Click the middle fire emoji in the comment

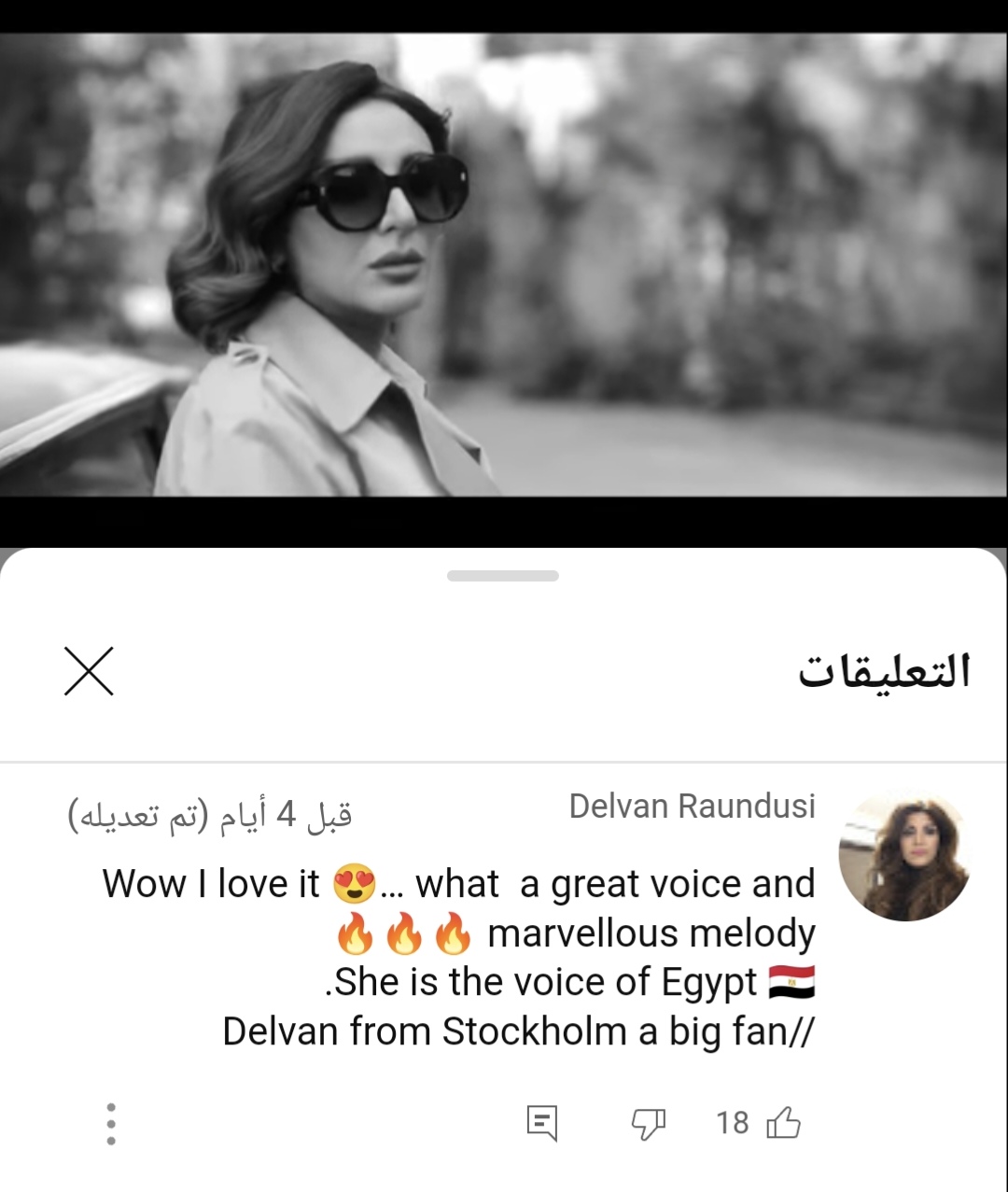tap(405, 933)
